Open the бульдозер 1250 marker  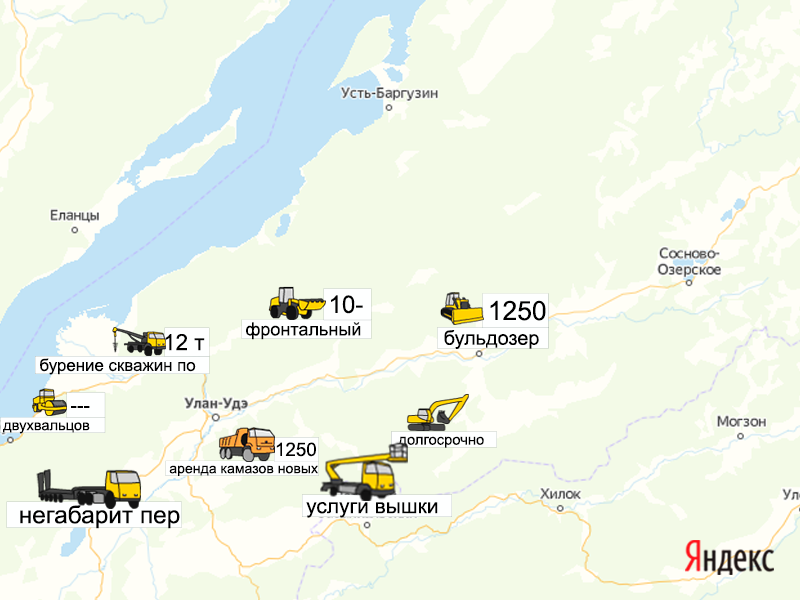(x=462, y=309)
